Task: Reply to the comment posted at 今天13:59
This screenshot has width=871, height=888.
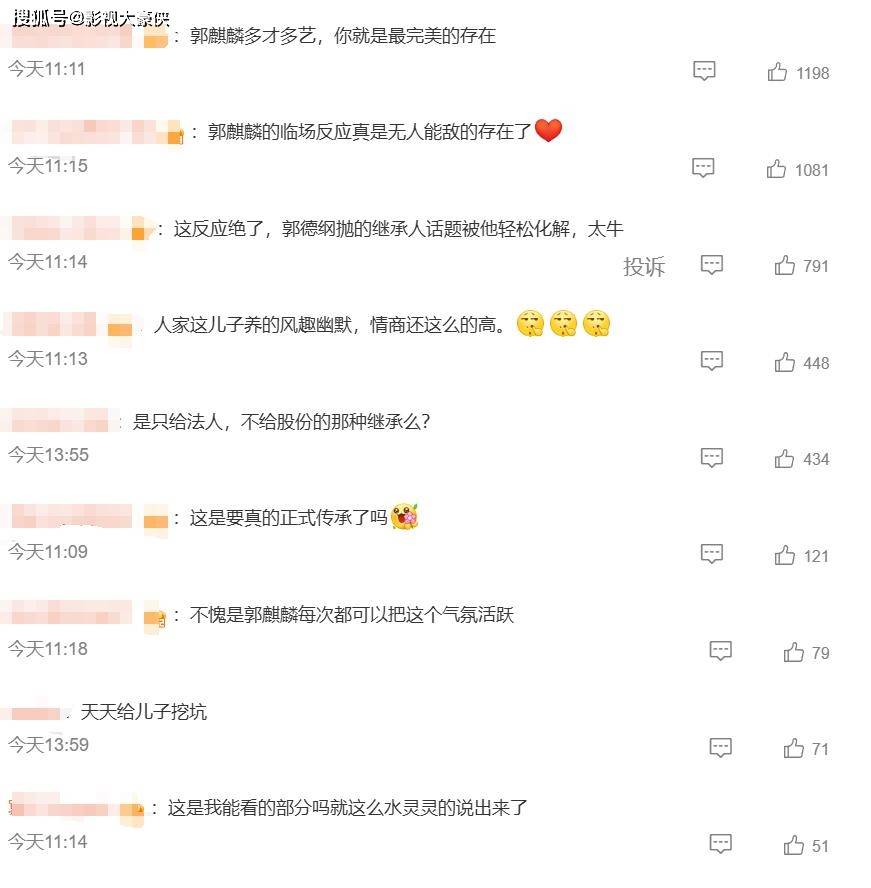Action: pyautogui.click(x=720, y=748)
